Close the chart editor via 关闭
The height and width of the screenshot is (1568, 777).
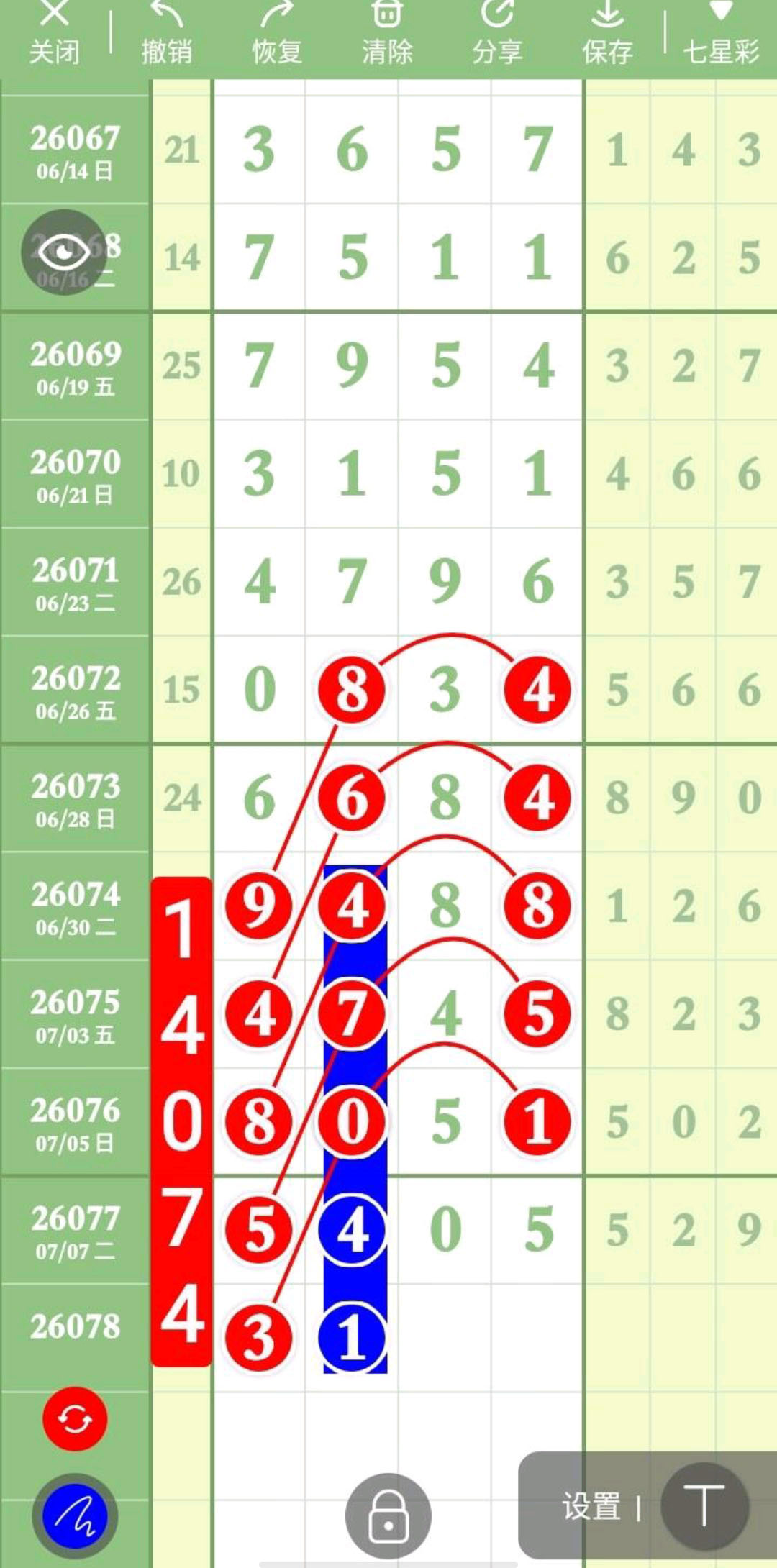click(x=54, y=34)
